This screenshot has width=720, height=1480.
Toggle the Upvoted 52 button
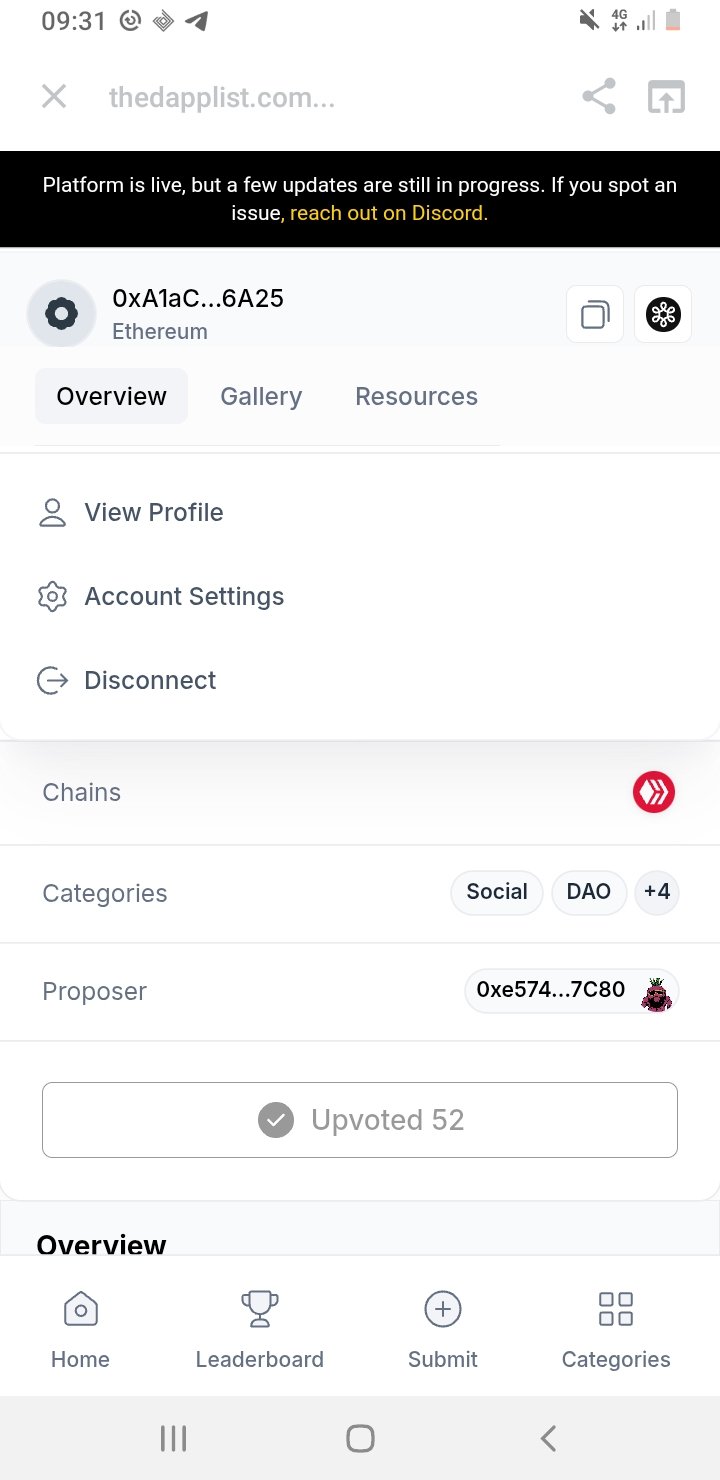[360, 1120]
